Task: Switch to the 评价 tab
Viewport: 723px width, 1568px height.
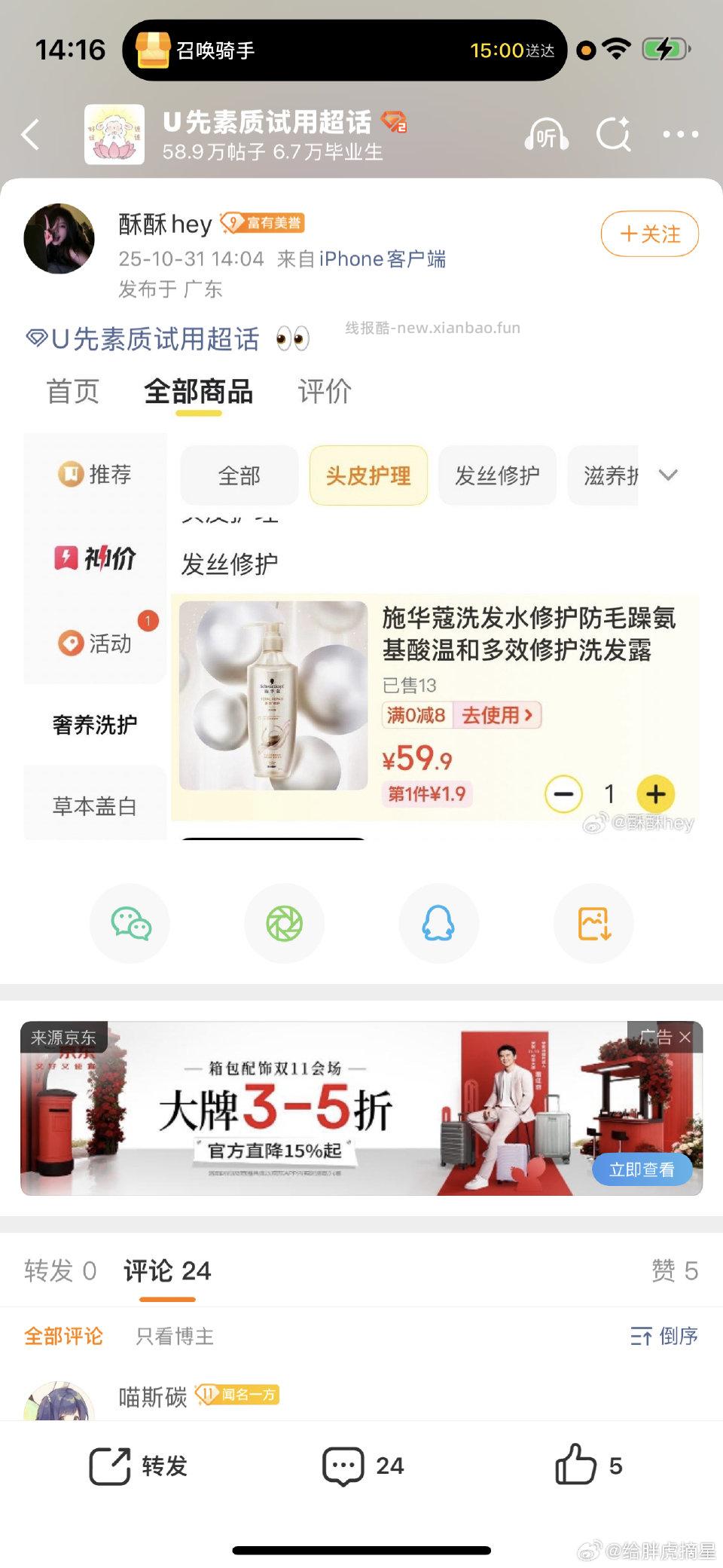Action: (324, 390)
